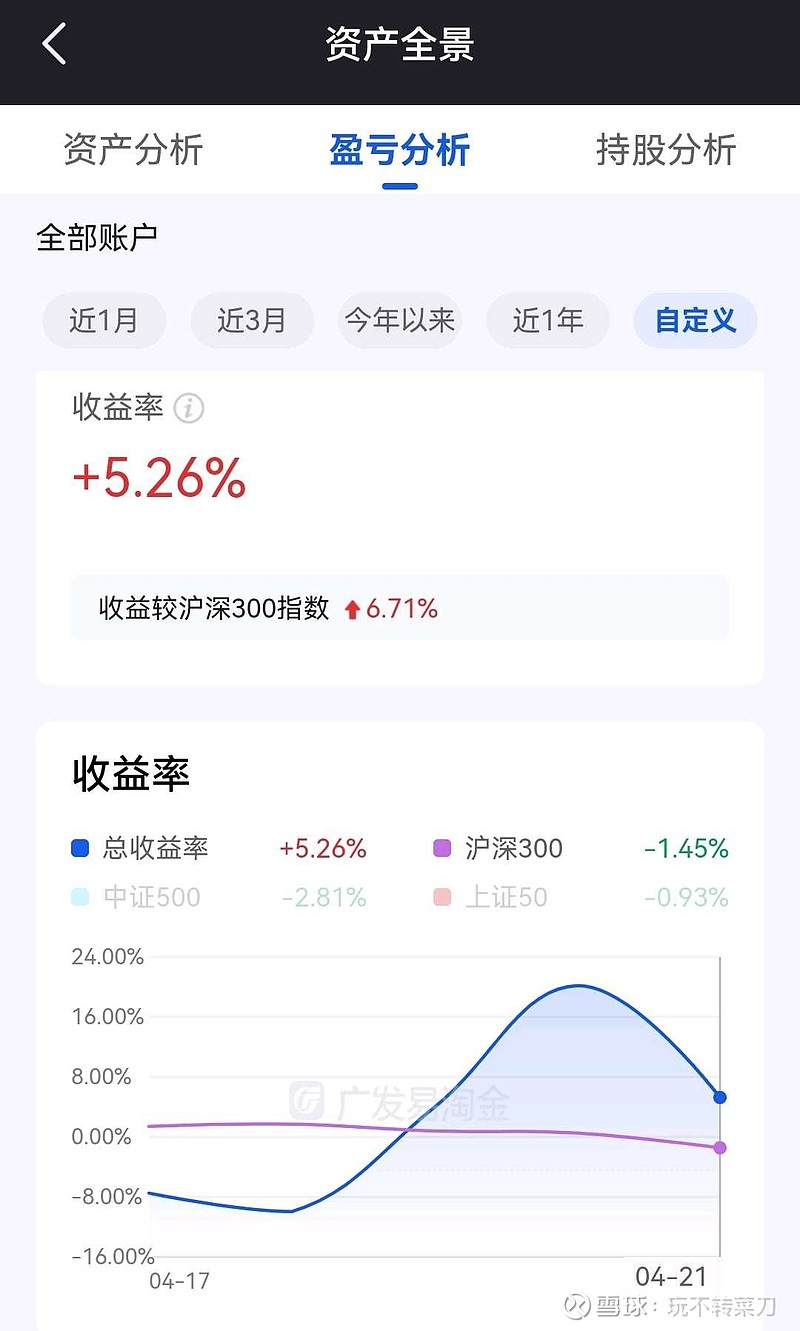Toggle 沪深300 line in chart legend
This screenshot has height=1331, width=800.
point(498,849)
